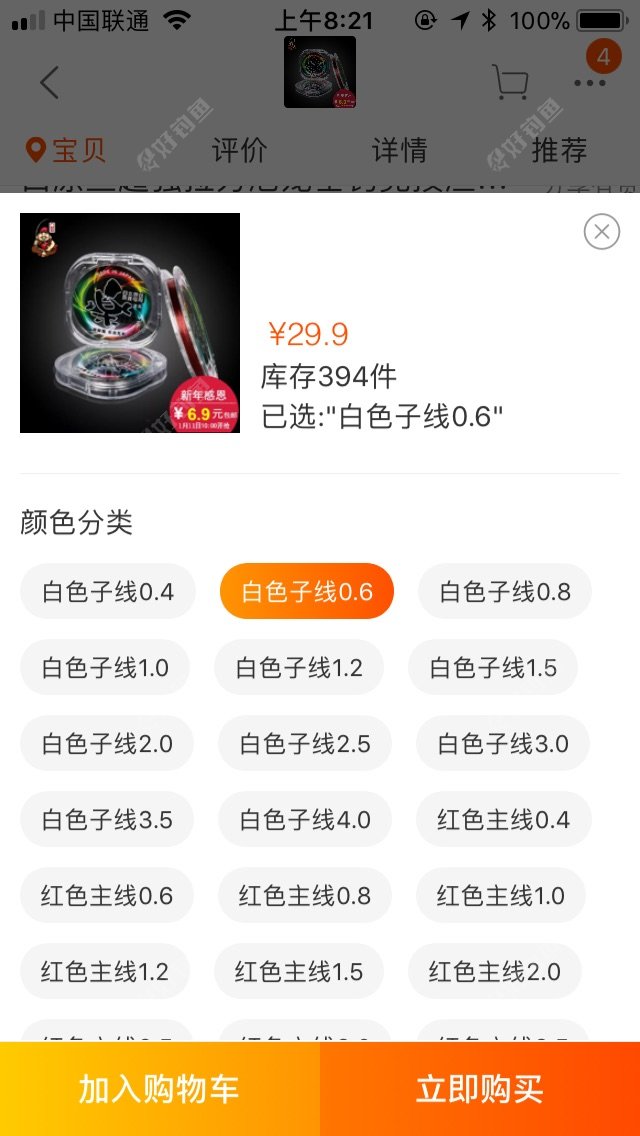Viewport: 640px width, 1136px height.
Task: Pick 白色子线3.0 variant
Action: [503, 744]
